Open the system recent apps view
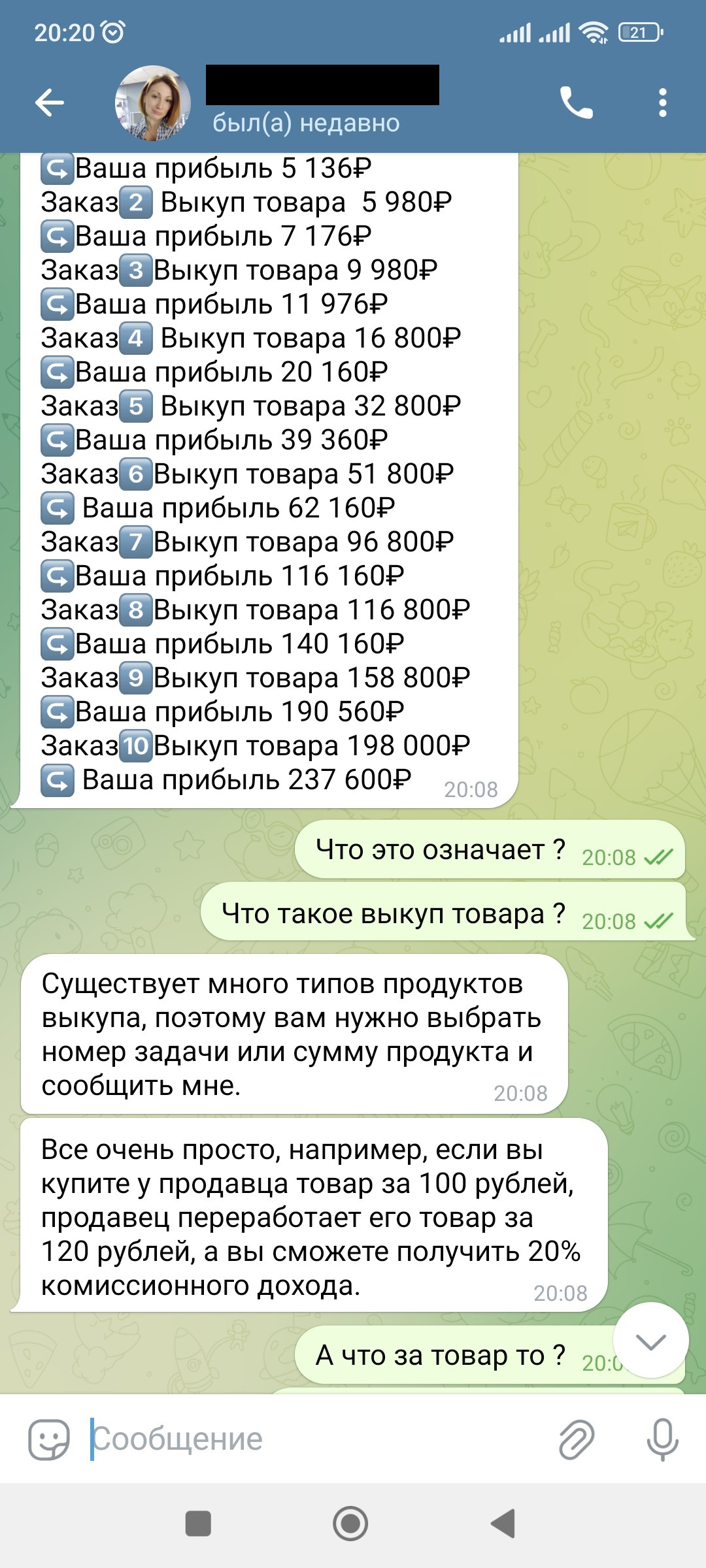 click(198, 1524)
